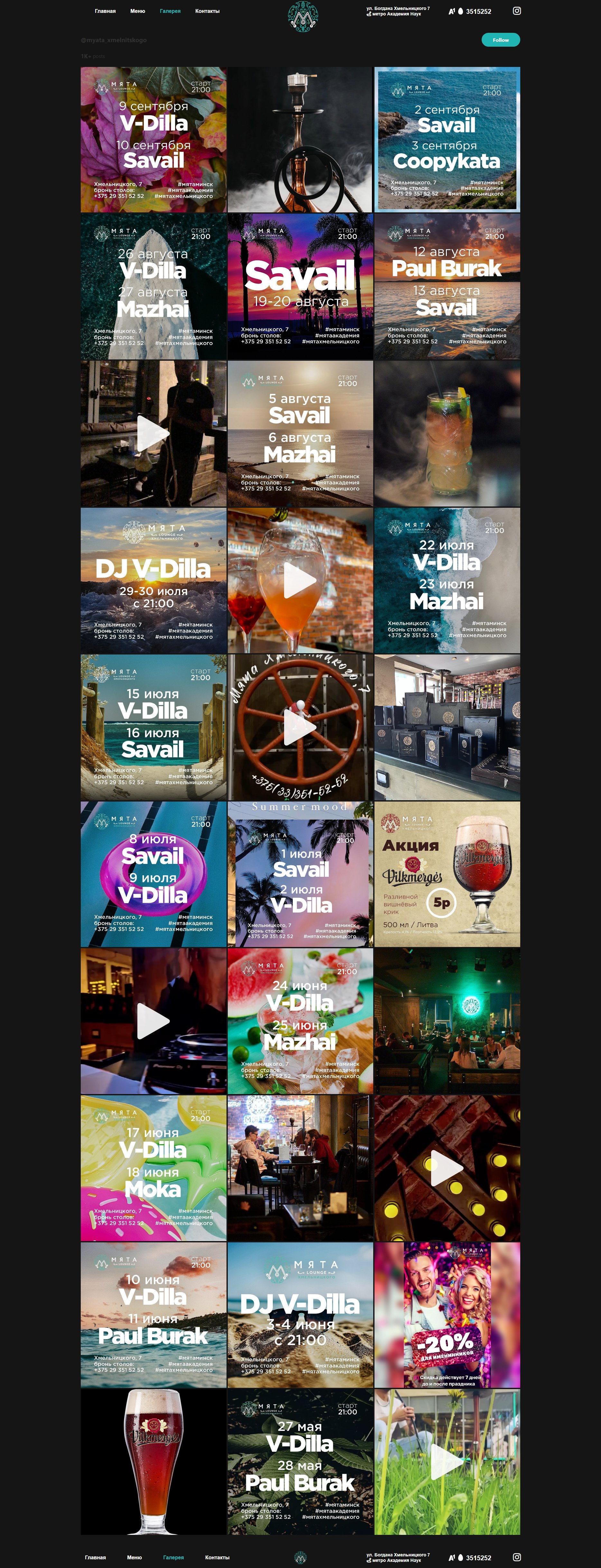
Task: Go to Меню in the header navigation
Action: pos(138,11)
